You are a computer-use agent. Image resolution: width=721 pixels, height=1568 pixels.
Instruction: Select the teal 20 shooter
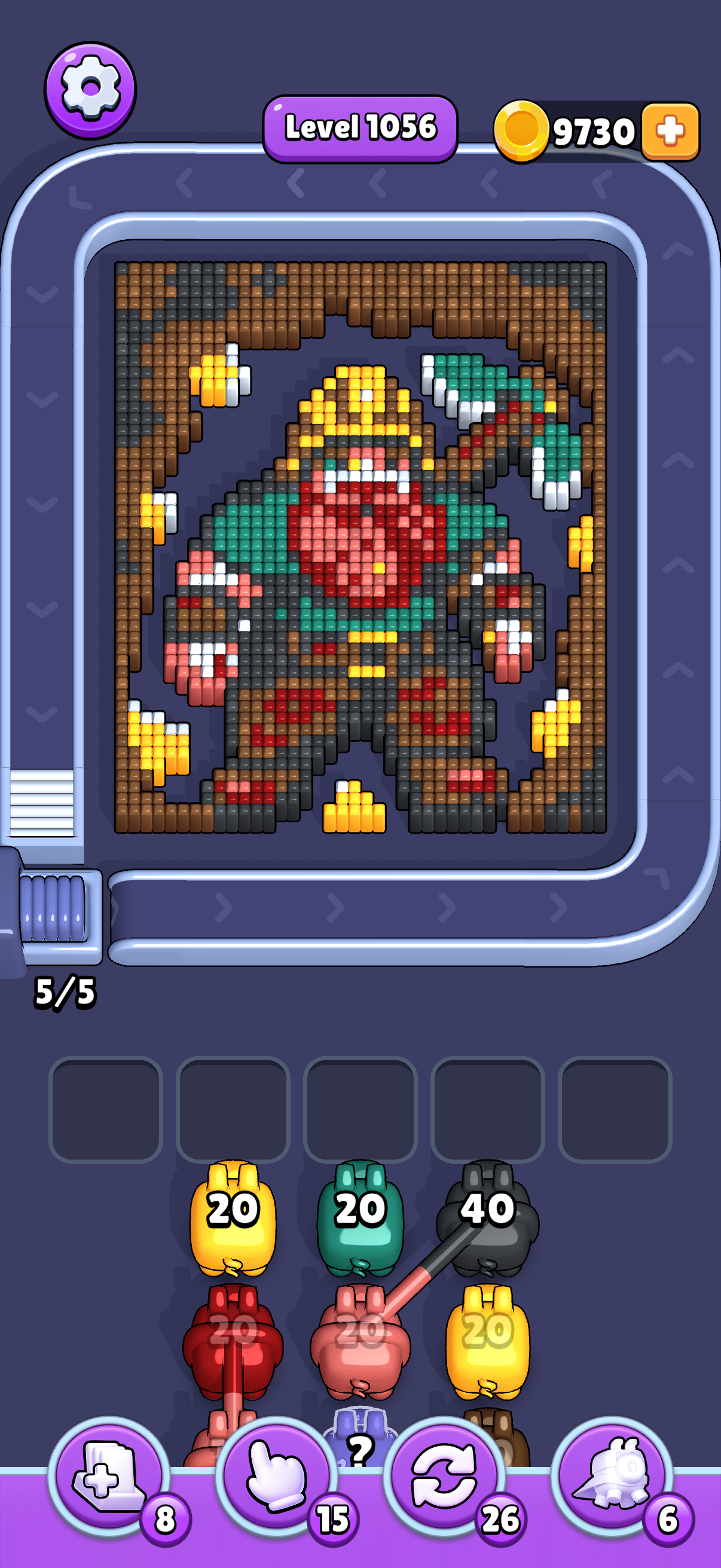click(360, 1219)
